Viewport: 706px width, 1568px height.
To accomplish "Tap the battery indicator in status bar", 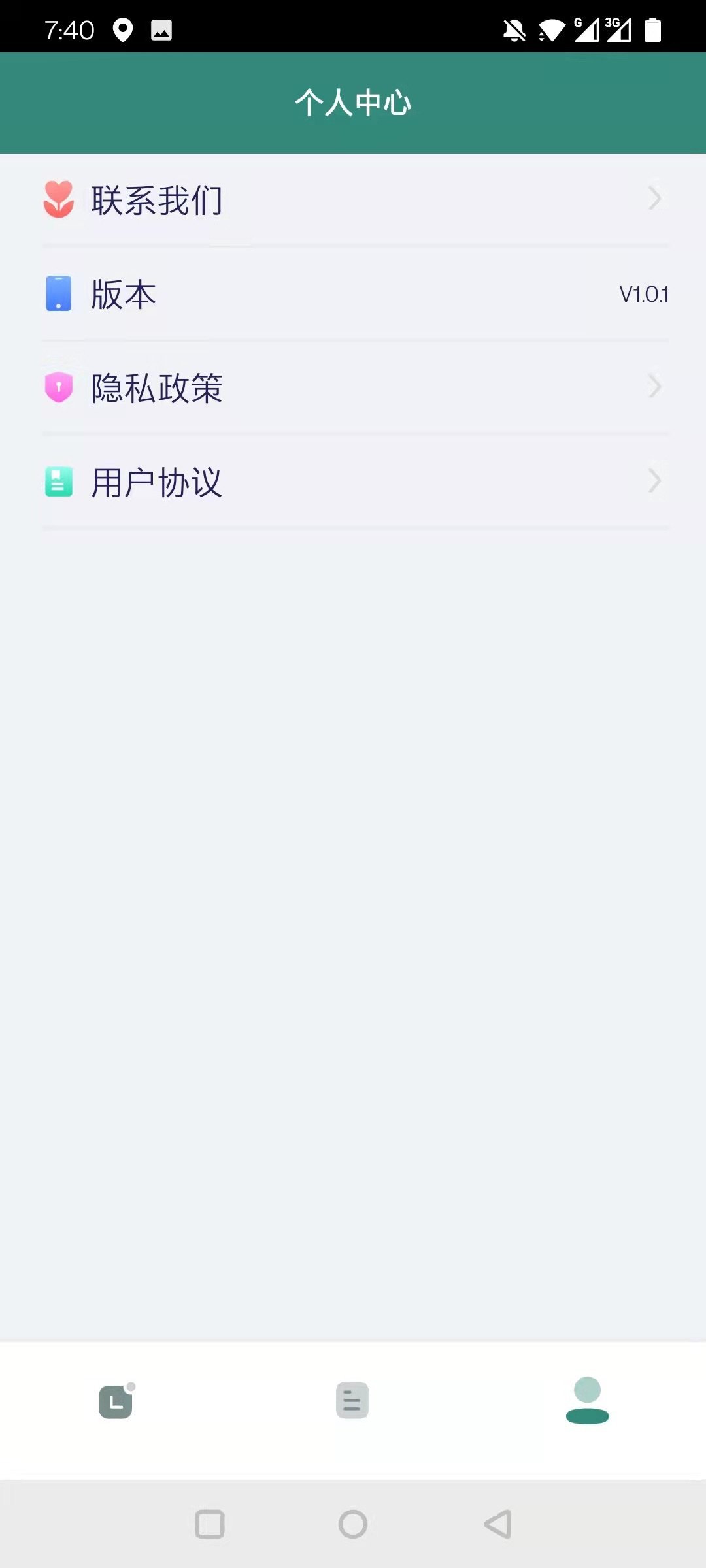I will tap(651, 28).
